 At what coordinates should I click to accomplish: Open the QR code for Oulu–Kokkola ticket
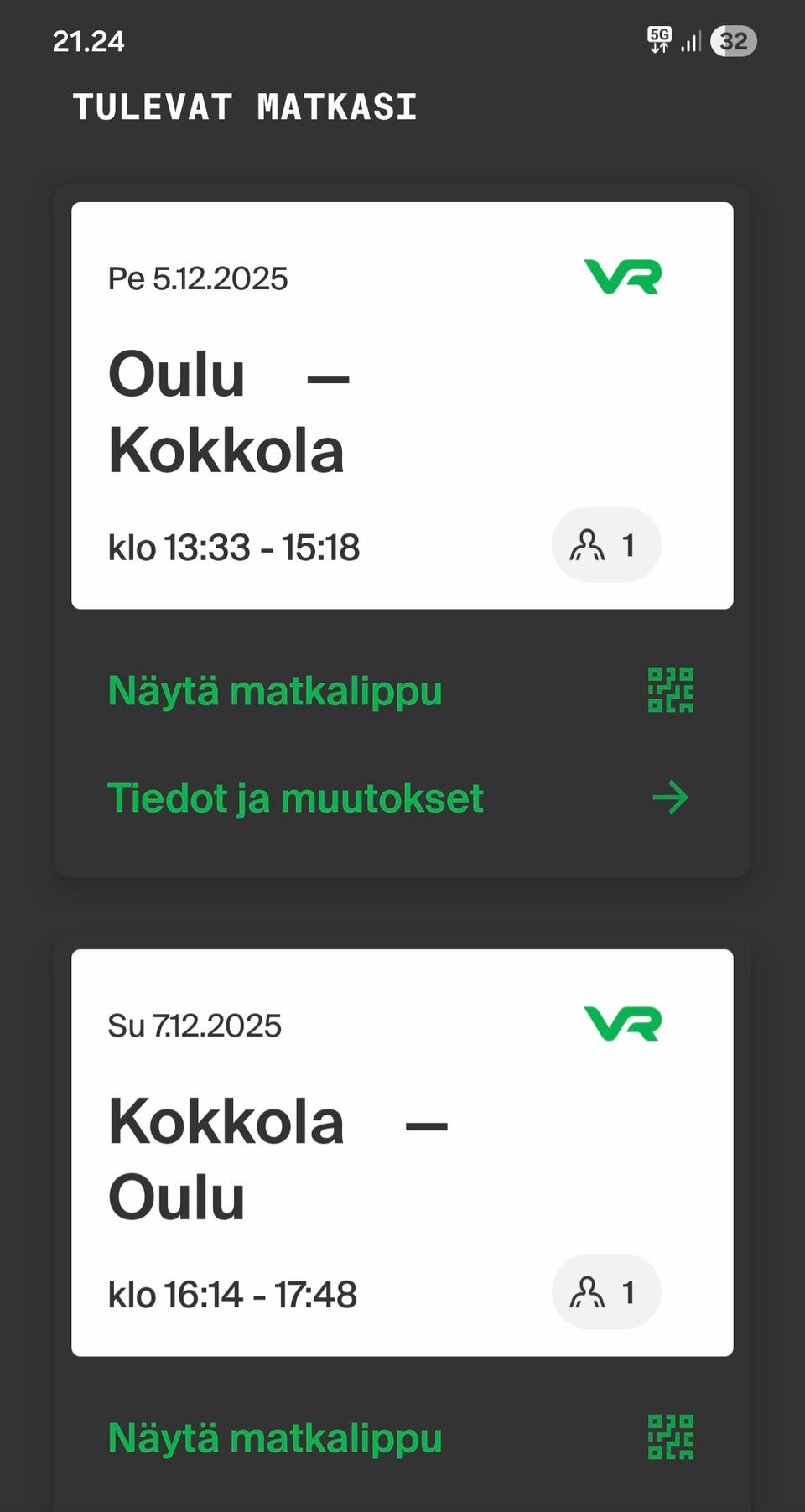coord(670,689)
